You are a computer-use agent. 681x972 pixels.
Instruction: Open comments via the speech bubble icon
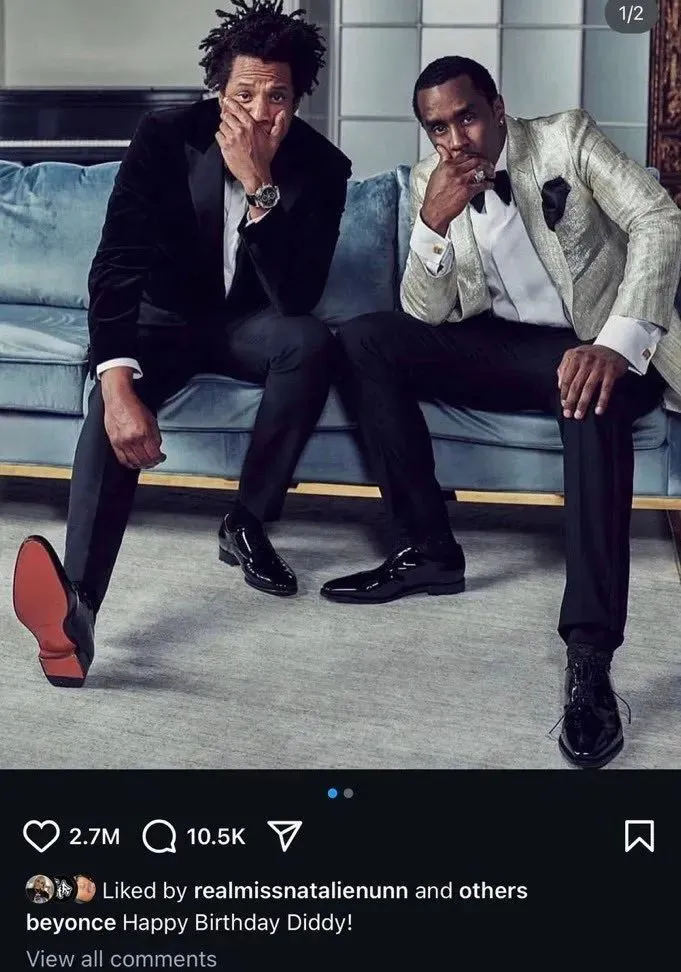[159, 836]
